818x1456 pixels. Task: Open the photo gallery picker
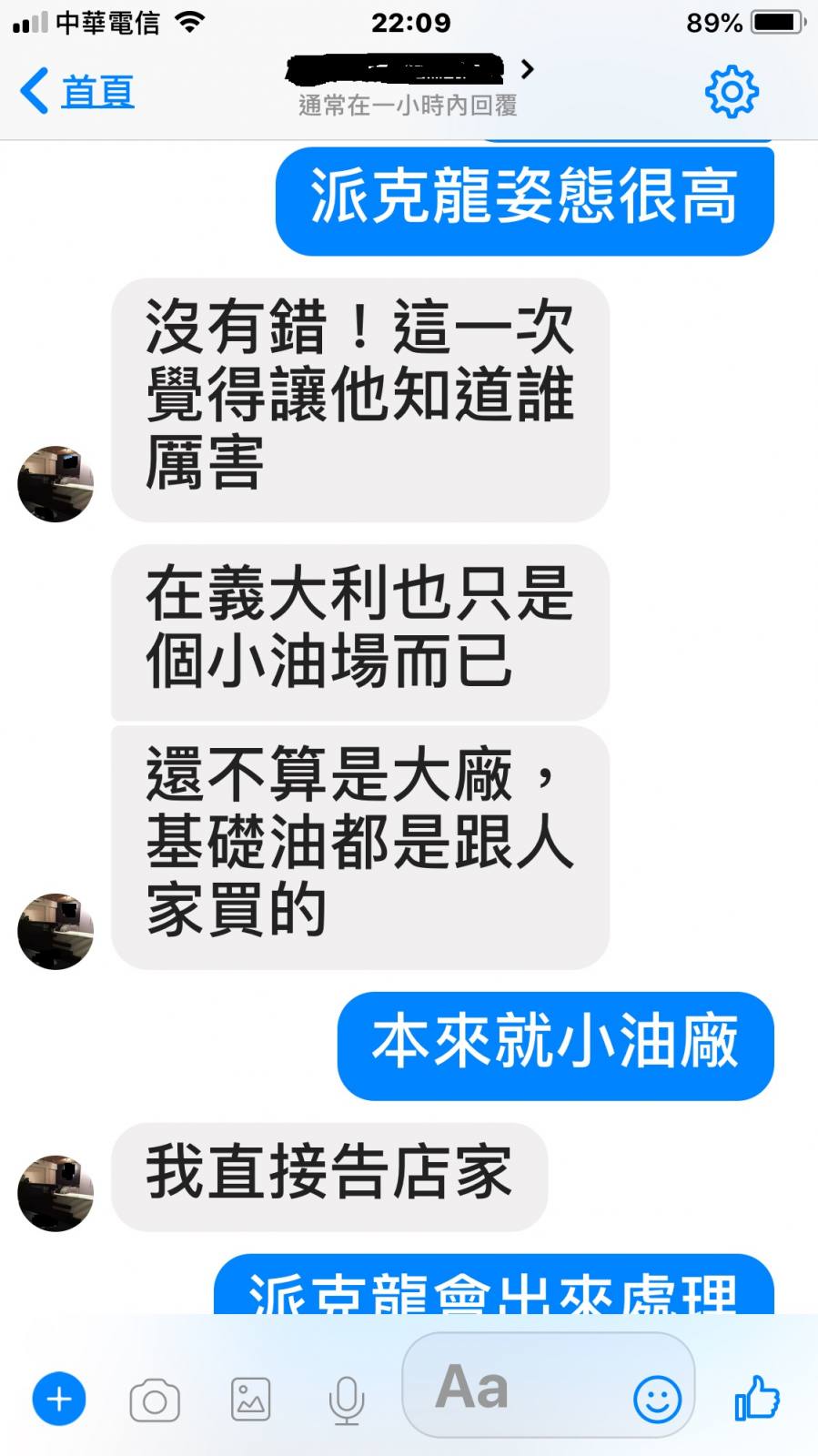[250, 1400]
